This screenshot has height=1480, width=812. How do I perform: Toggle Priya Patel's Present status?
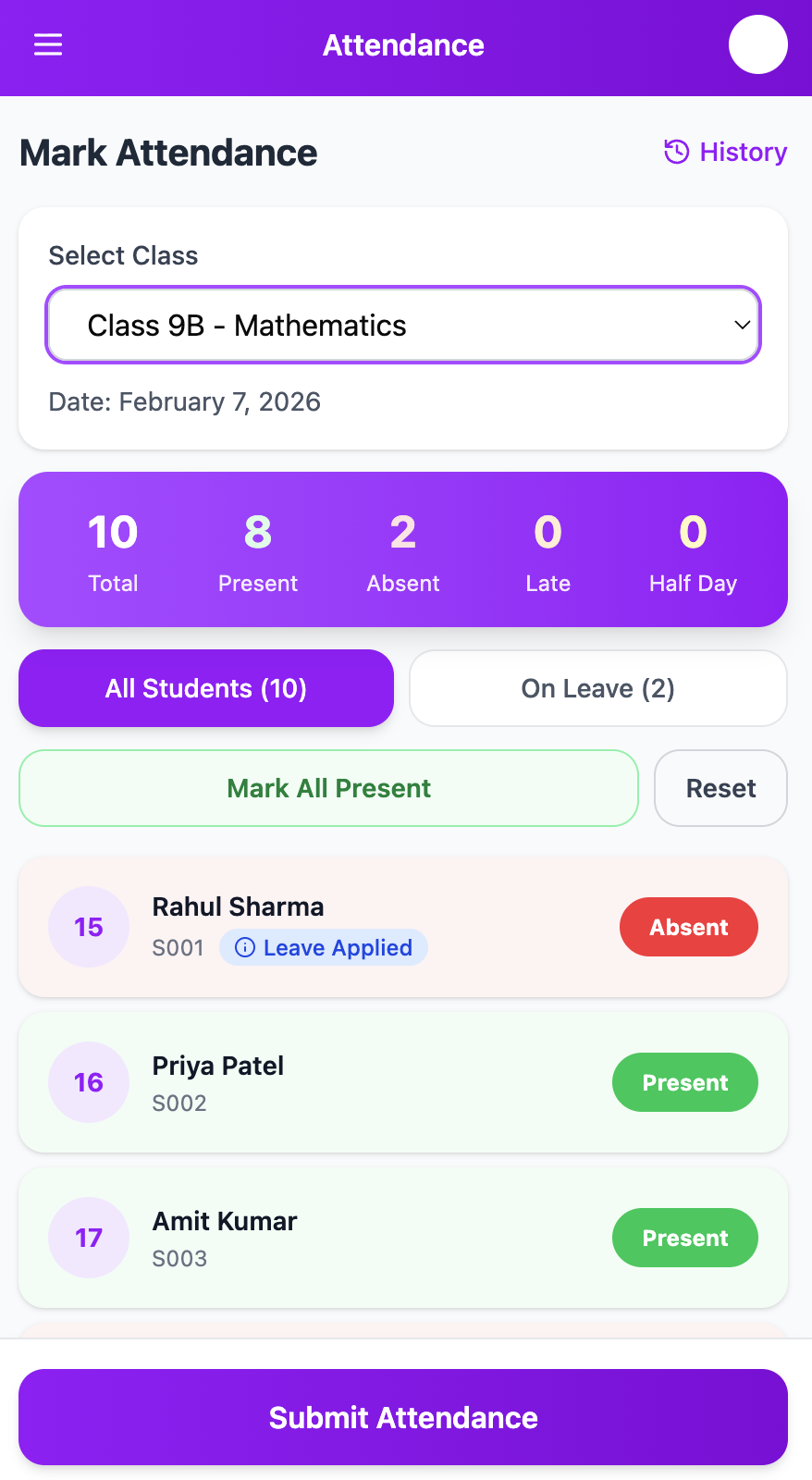(x=684, y=1082)
